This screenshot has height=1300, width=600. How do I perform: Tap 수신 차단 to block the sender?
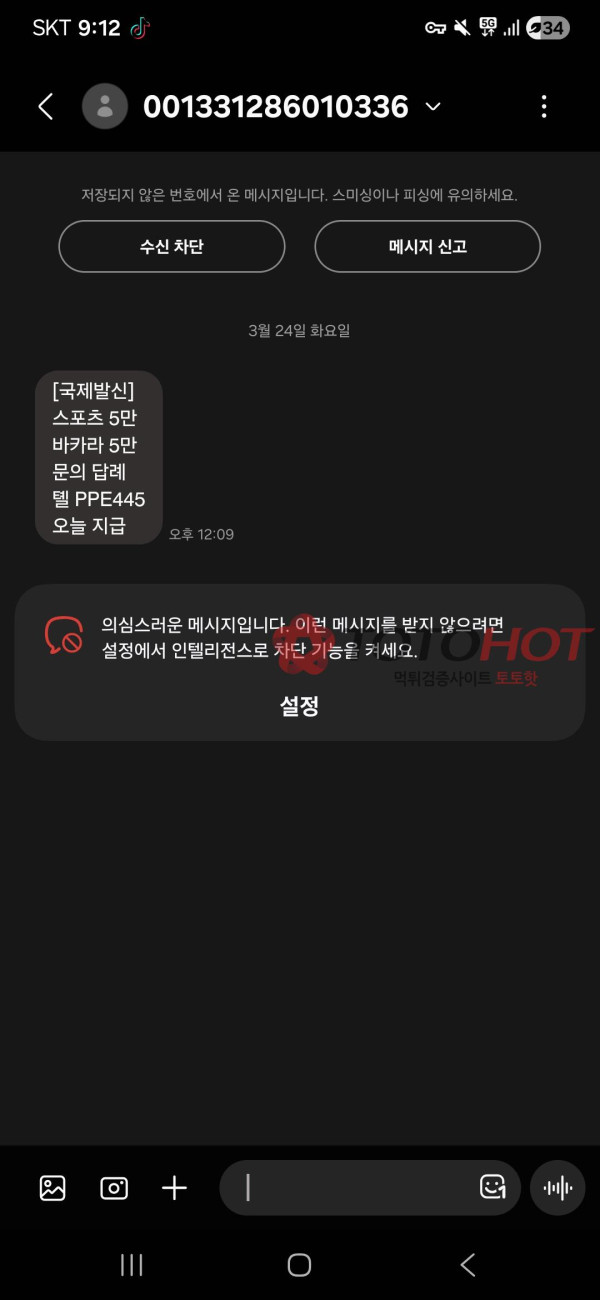(x=172, y=246)
